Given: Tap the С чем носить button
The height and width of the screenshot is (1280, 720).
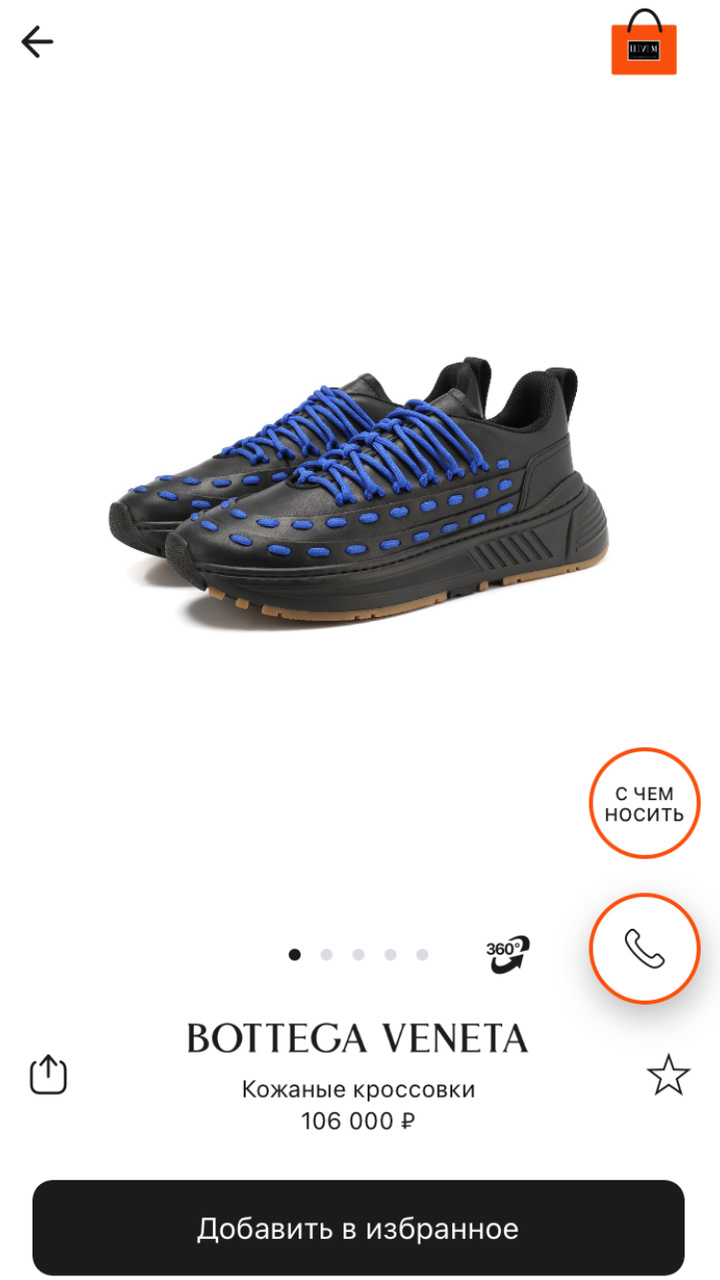Looking at the screenshot, I should (644, 803).
